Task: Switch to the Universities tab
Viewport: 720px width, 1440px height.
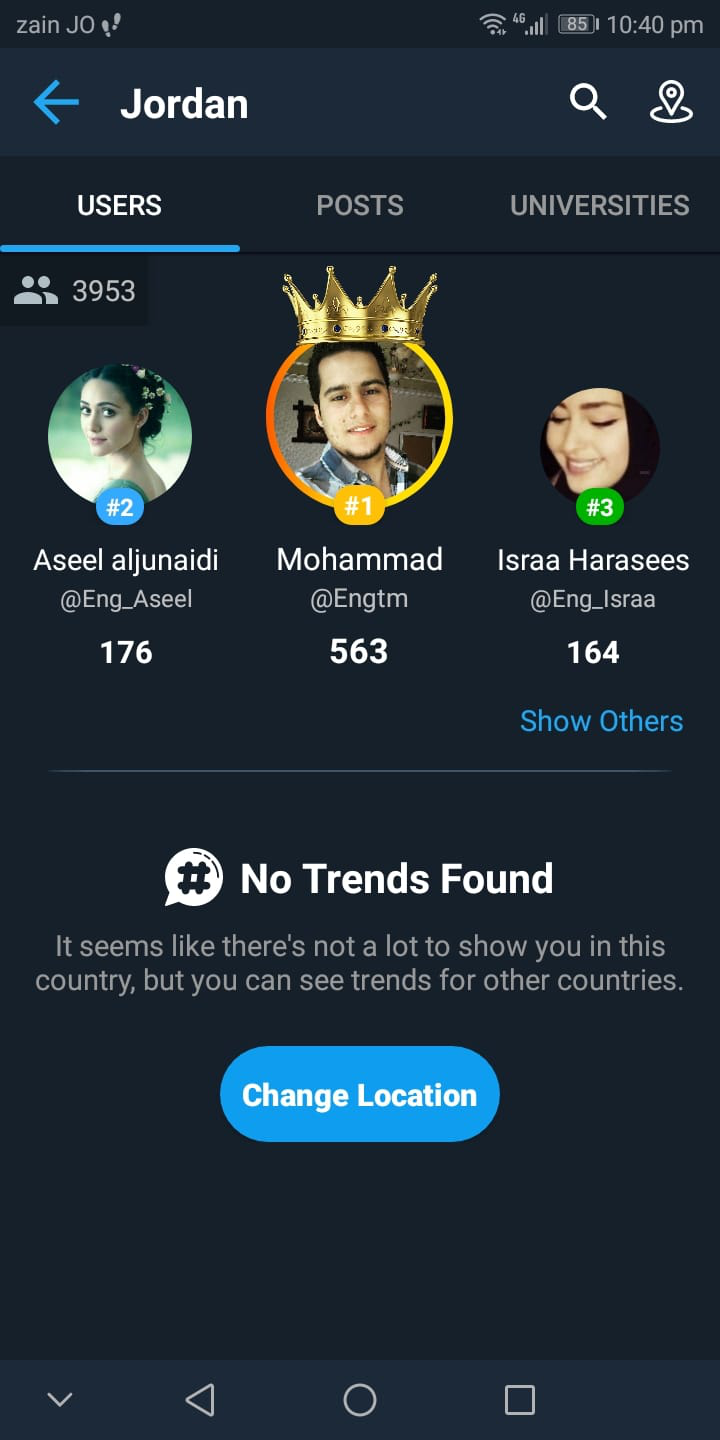Action: pyautogui.click(x=599, y=205)
